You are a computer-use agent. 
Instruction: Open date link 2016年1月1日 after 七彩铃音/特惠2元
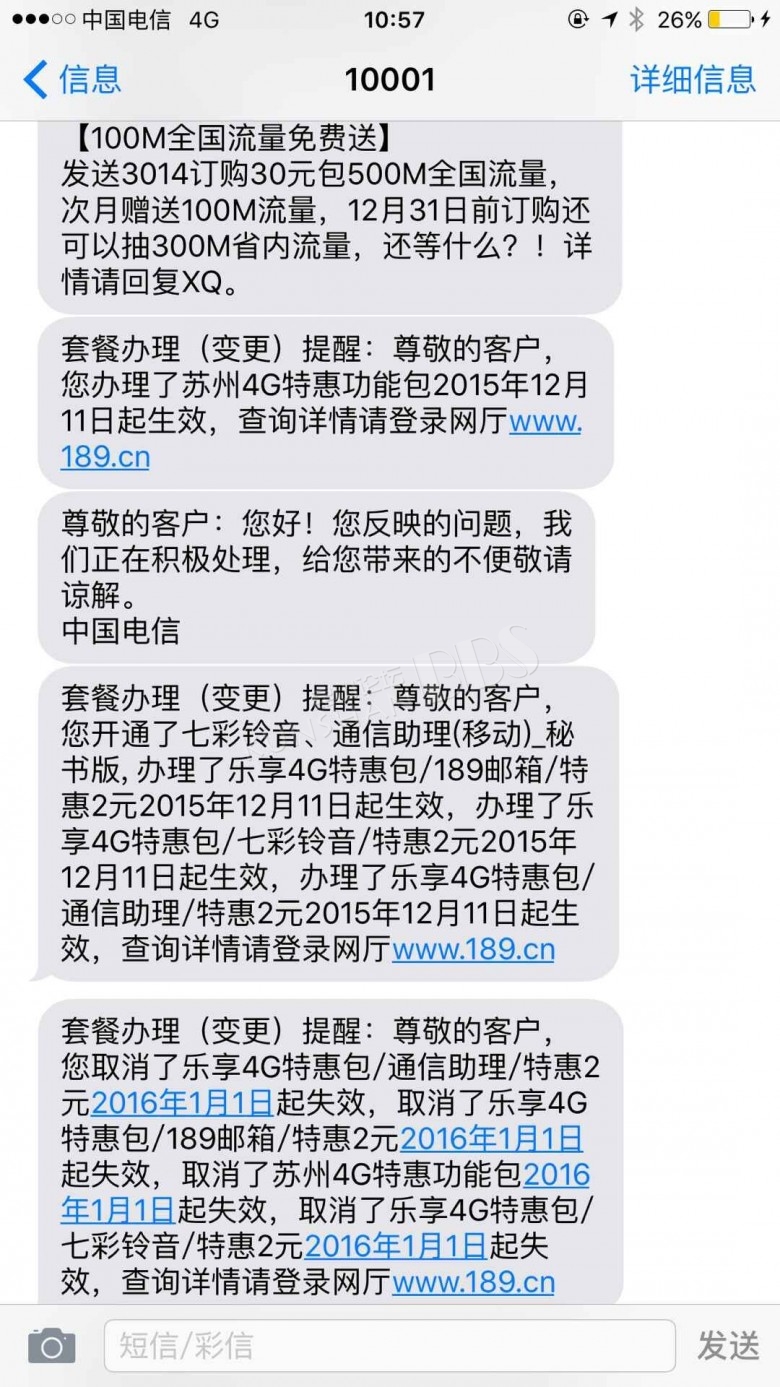(394, 1246)
